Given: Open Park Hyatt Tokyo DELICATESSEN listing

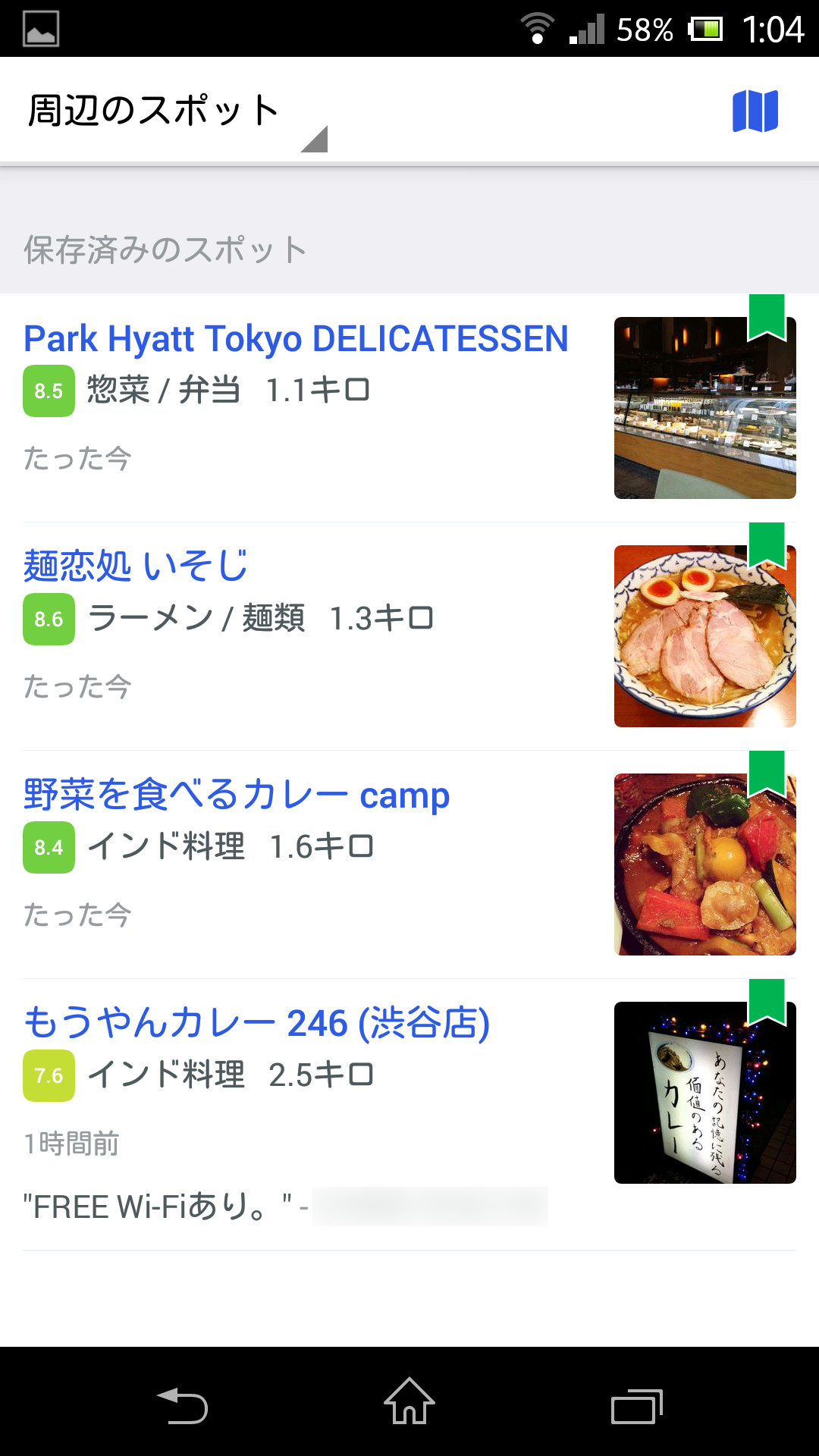Looking at the screenshot, I should [x=294, y=339].
